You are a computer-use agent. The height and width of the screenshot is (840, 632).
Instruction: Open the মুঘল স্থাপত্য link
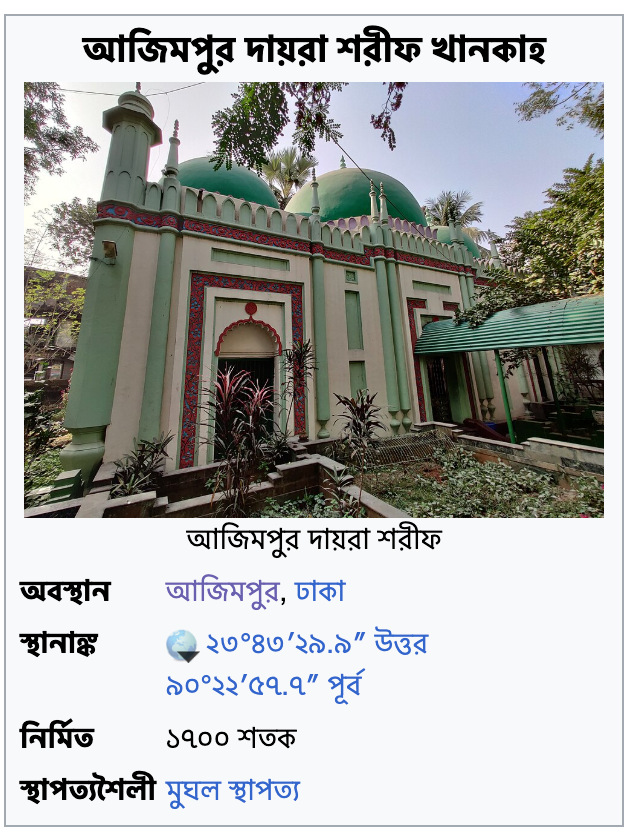[232, 791]
